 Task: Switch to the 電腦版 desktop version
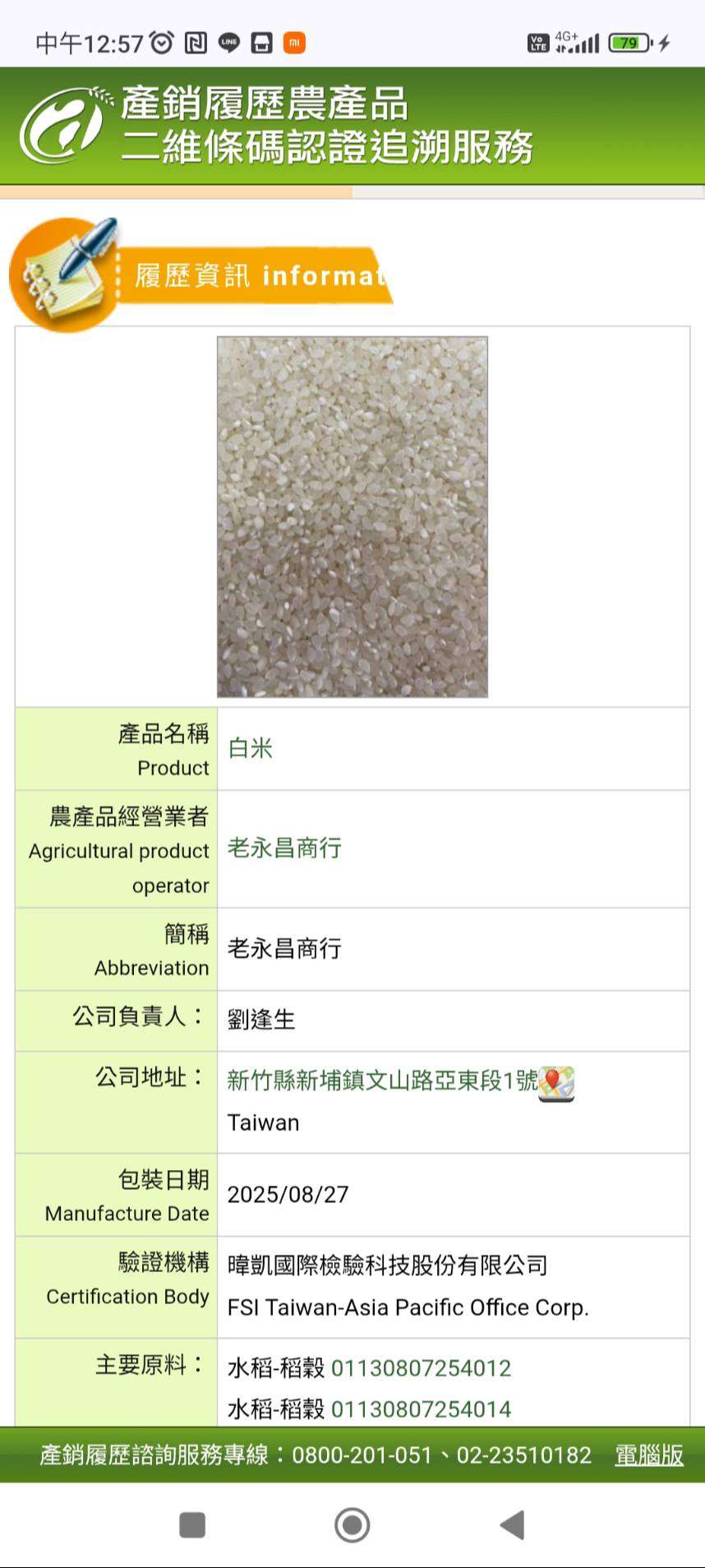[649, 1455]
